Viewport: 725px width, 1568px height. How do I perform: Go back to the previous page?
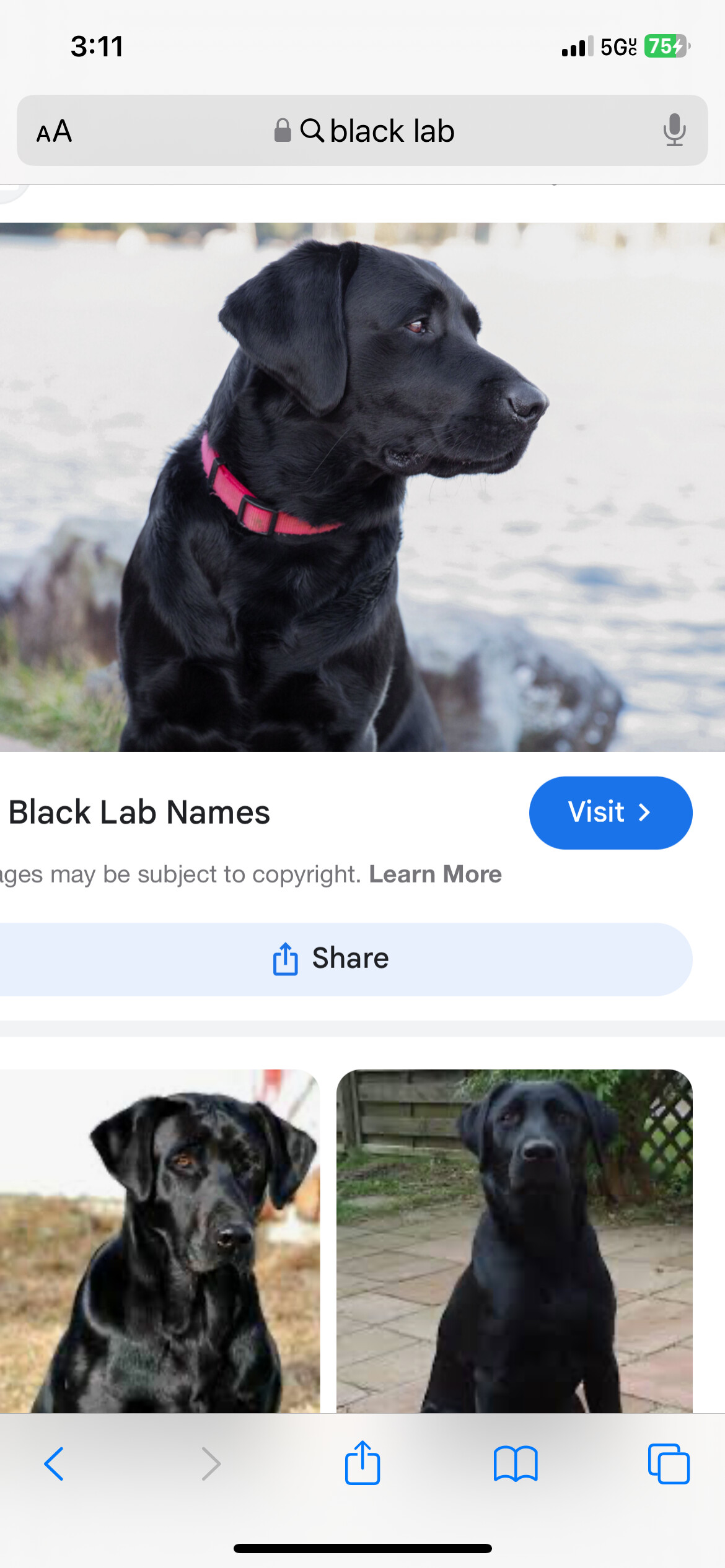[54, 1464]
